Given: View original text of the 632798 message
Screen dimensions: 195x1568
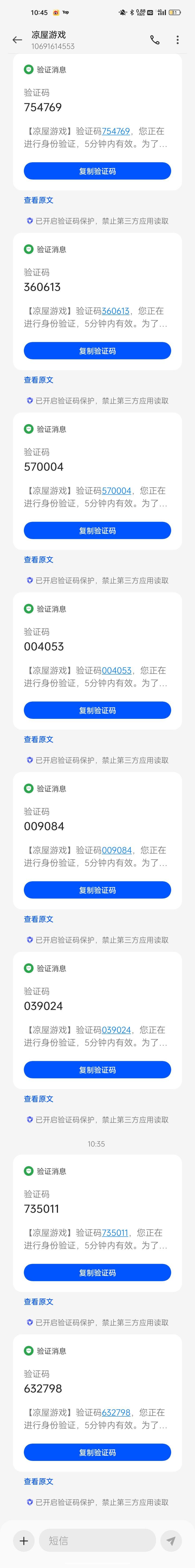Looking at the screenshot, I should (x=38, y=1481).
